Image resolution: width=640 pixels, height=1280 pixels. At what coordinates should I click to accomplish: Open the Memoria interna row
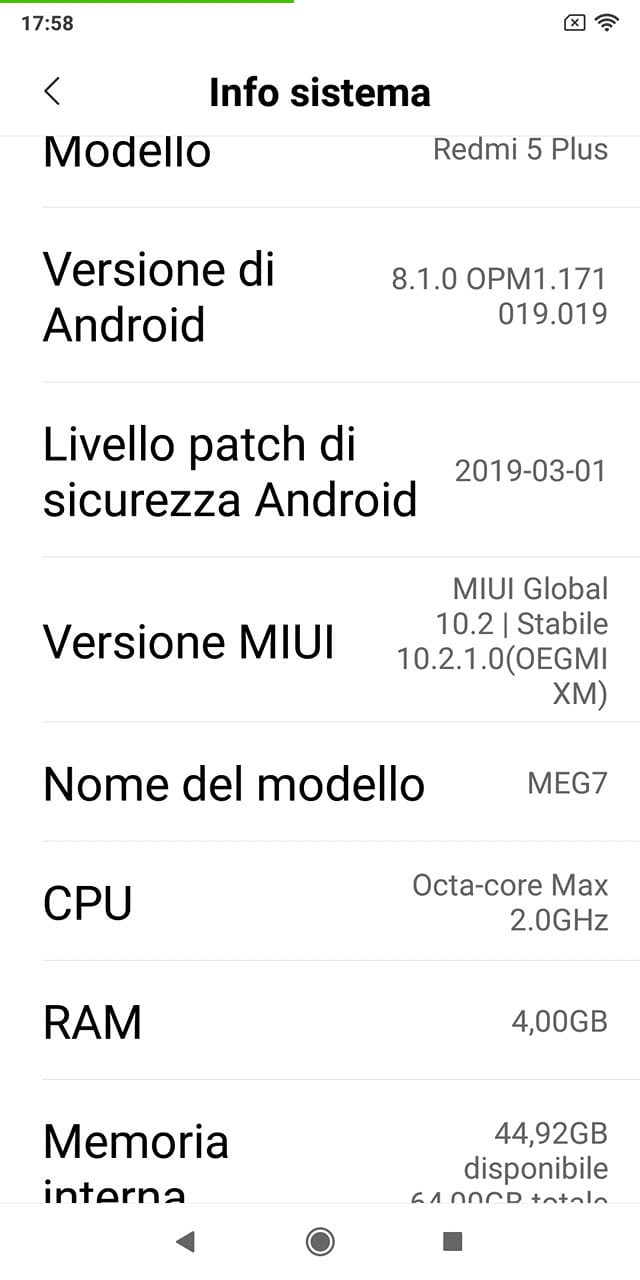[320, 1141]
